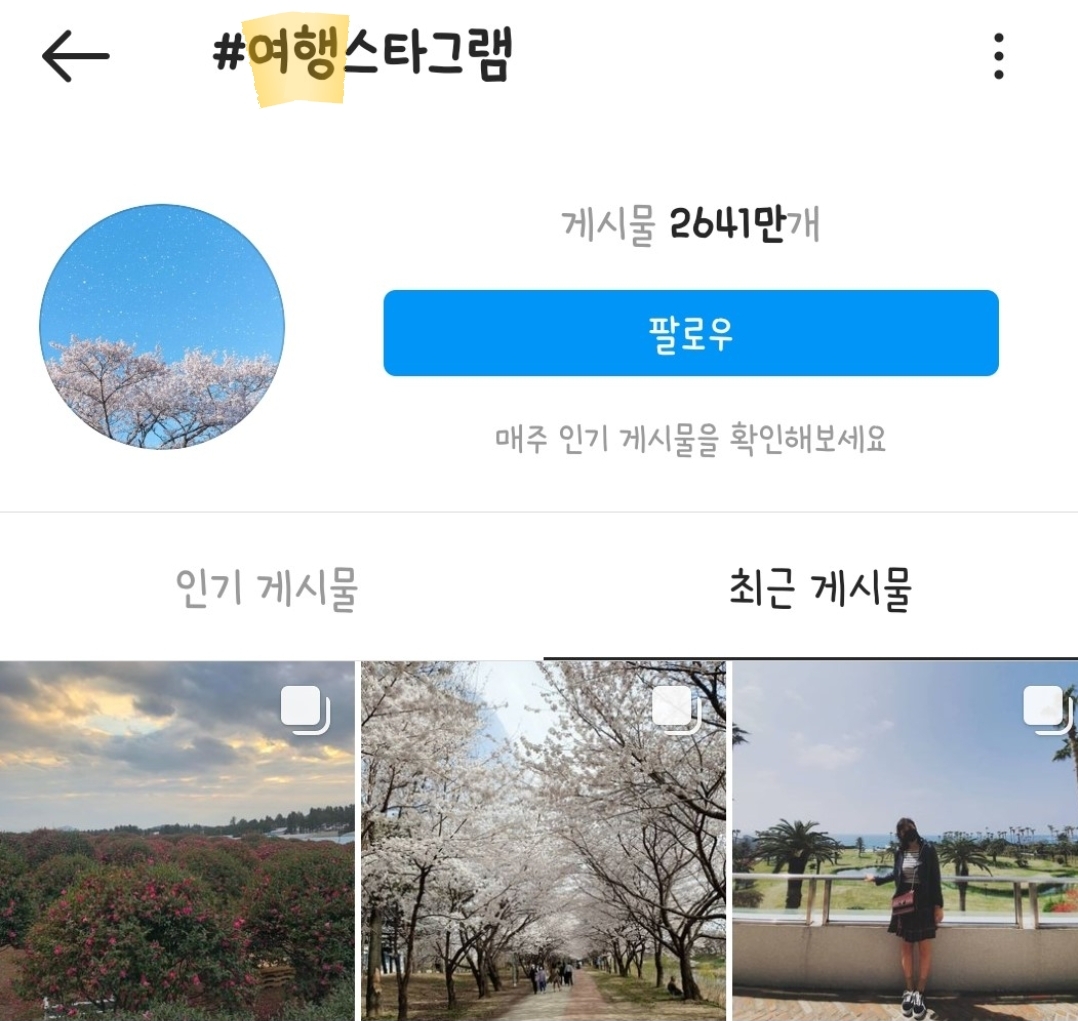Follow the #여행스타그램 hashtag

click(690, 333)
